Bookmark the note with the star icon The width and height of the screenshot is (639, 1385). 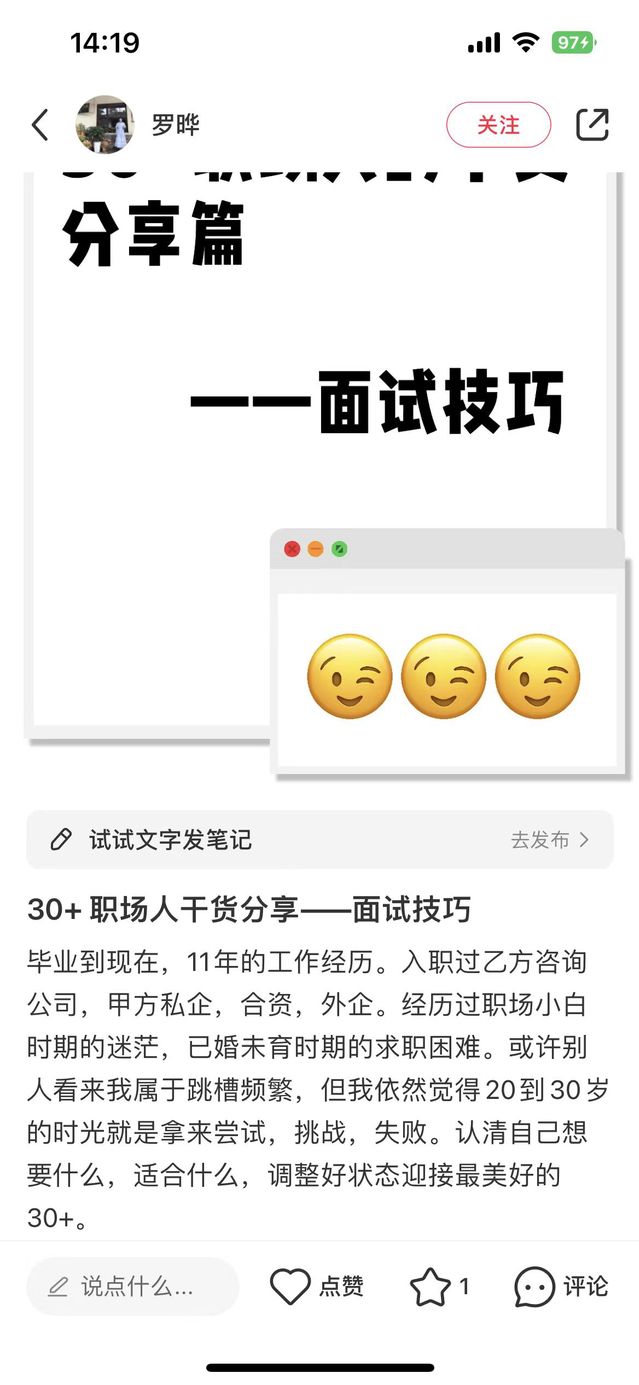[x=431, y=1287]
